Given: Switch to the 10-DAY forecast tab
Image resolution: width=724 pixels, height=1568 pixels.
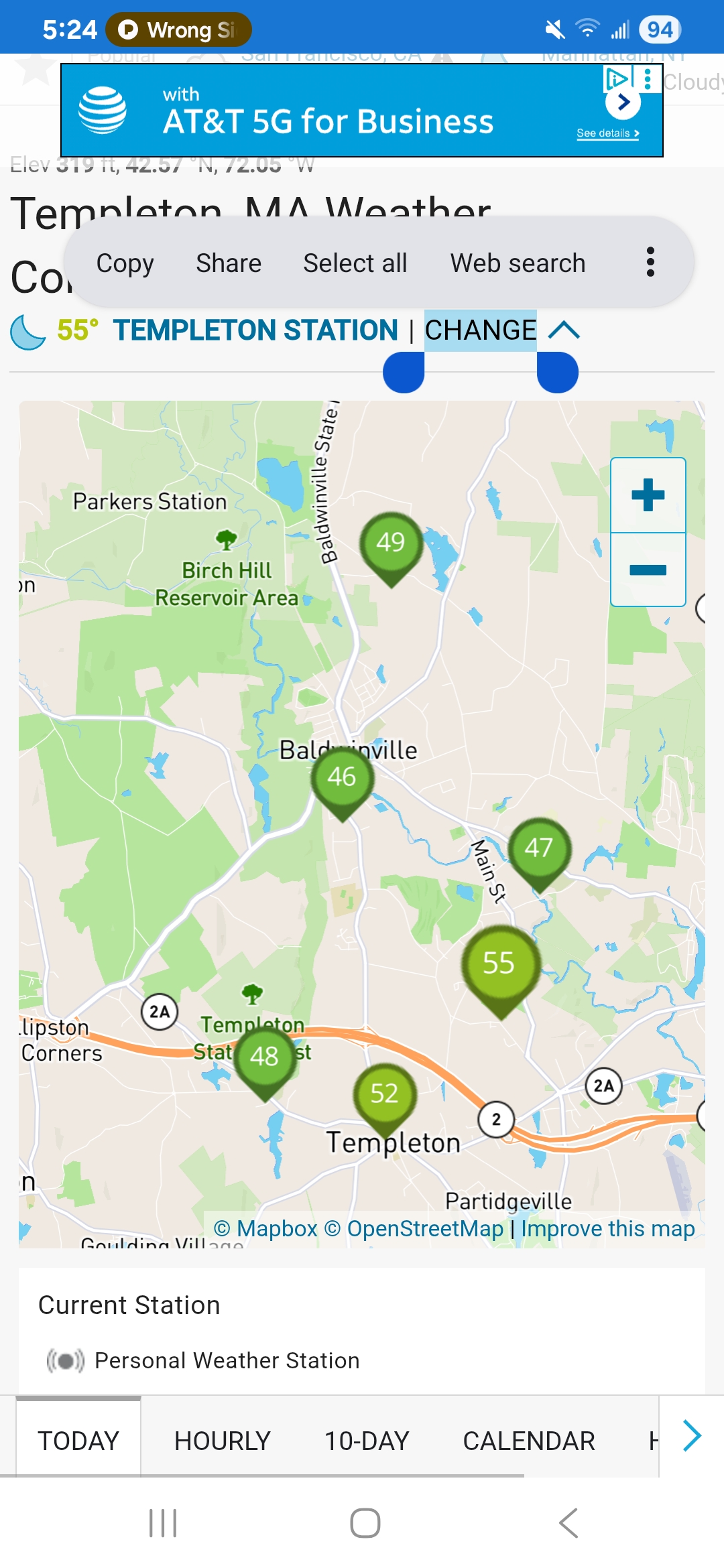Looking at the screenshot, I should 367,1441.
